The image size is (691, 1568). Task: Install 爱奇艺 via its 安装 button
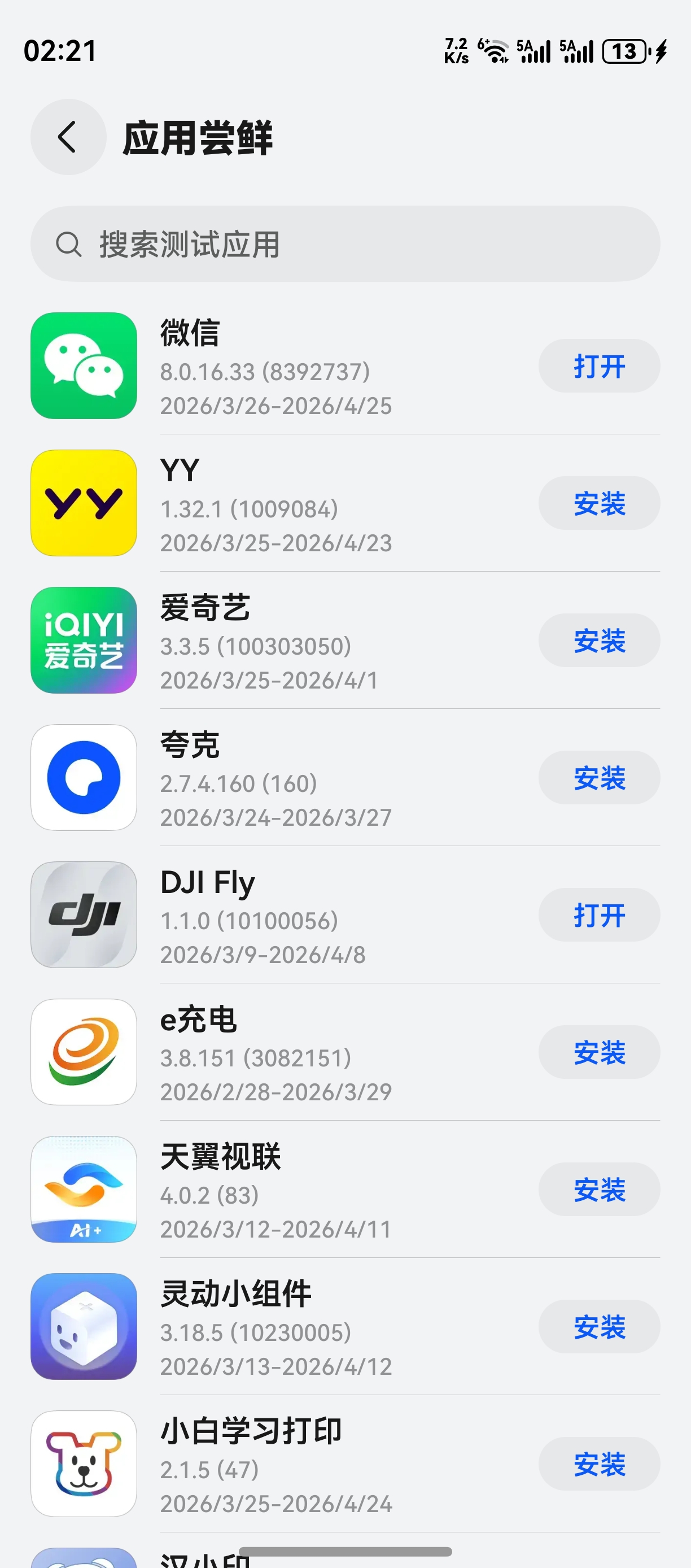pos(599,641)
